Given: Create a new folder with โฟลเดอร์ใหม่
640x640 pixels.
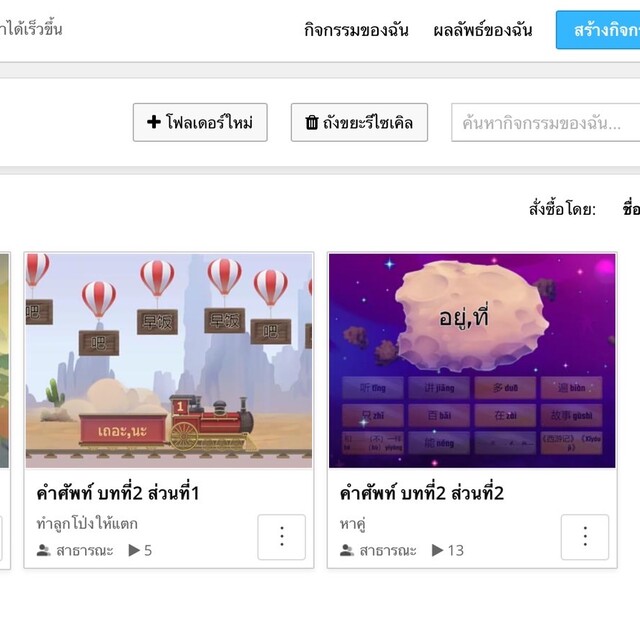Looking at the screenshot, I should pos(200,123).
